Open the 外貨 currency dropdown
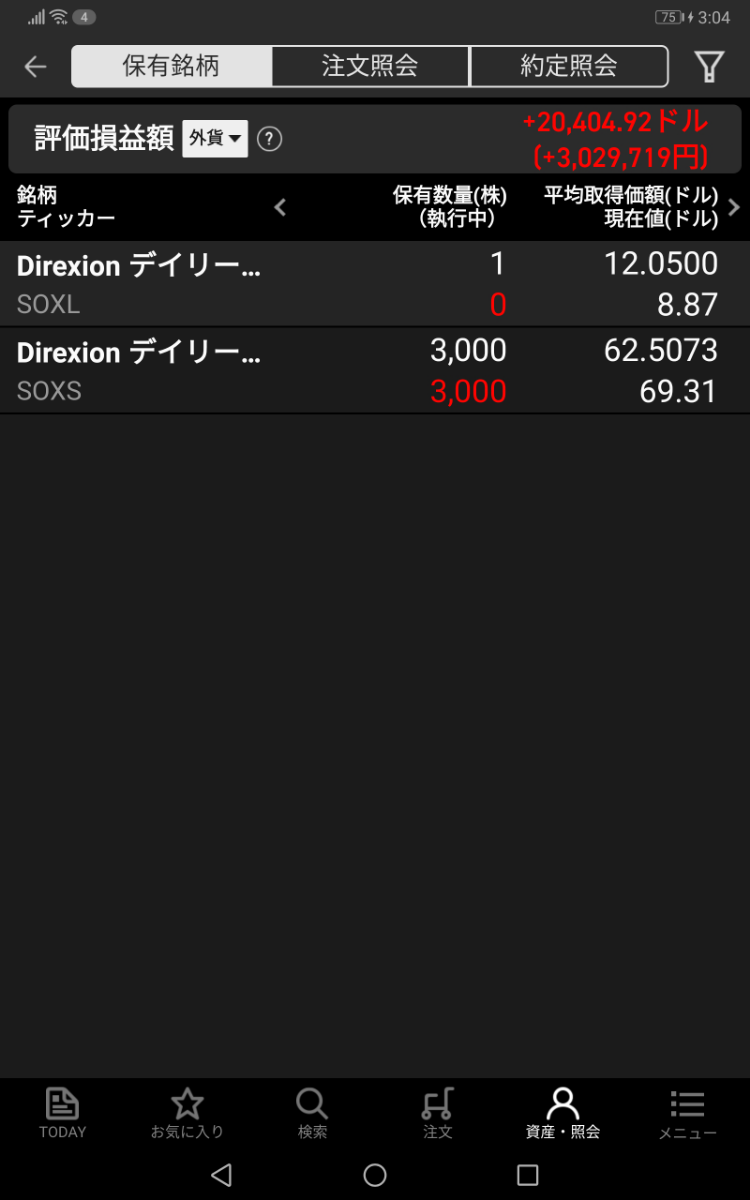750x1200 pixels. point(215,139)
